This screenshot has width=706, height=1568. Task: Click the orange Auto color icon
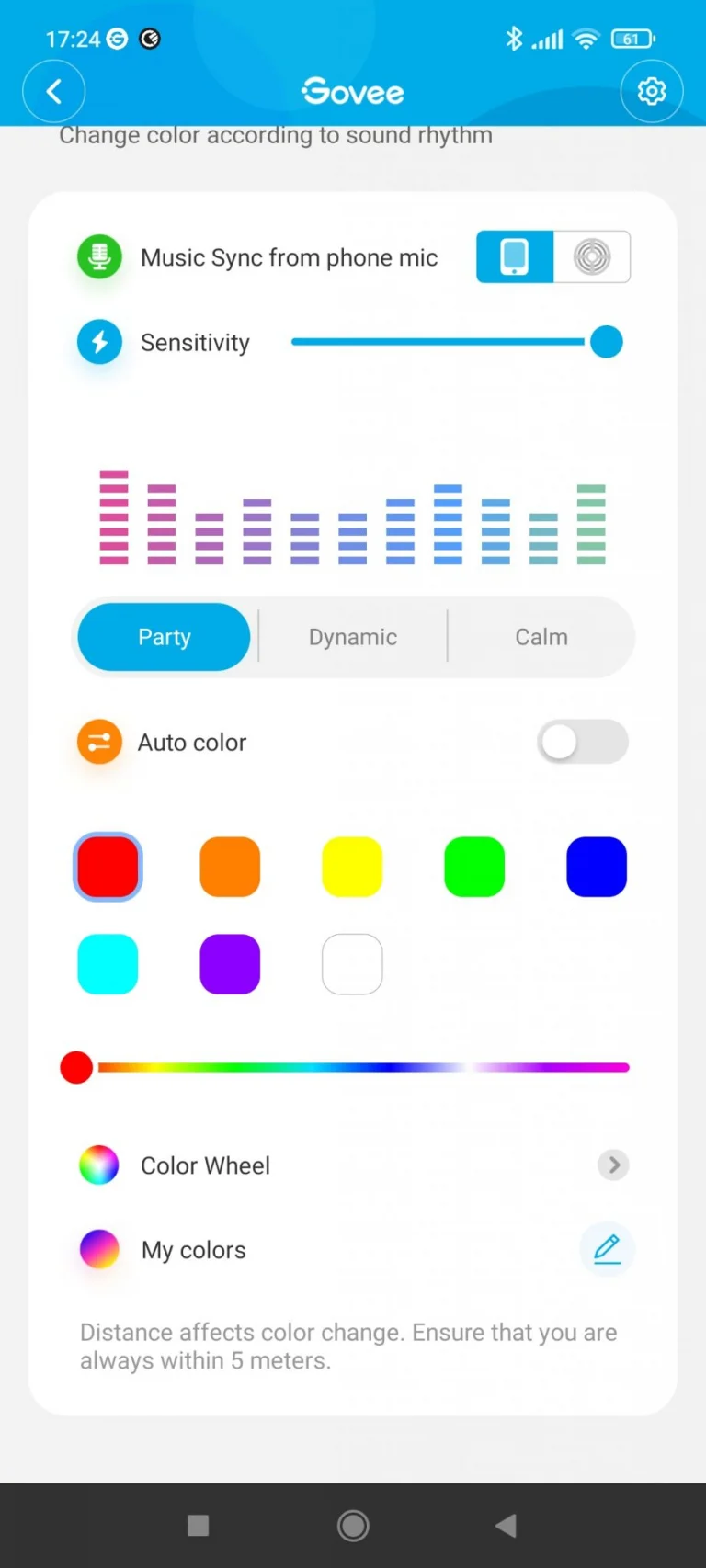[x=99, y=742]
